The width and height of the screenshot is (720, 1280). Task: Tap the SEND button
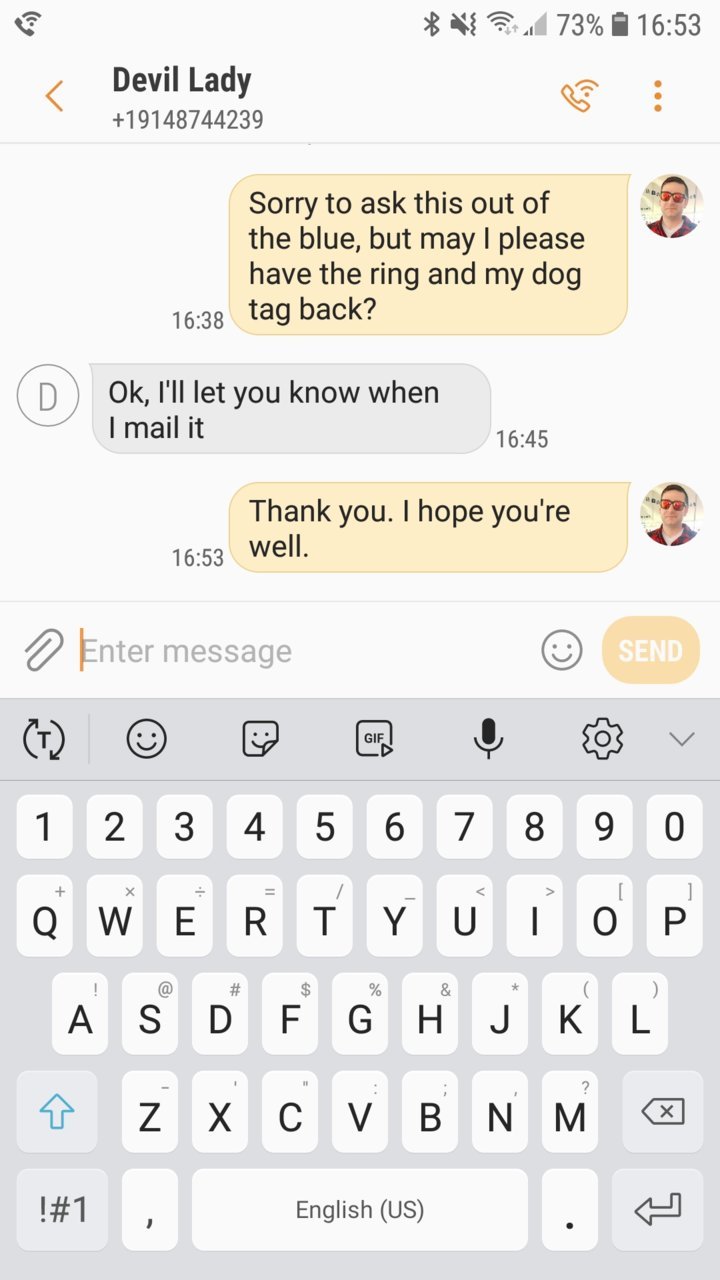point(651,651)
